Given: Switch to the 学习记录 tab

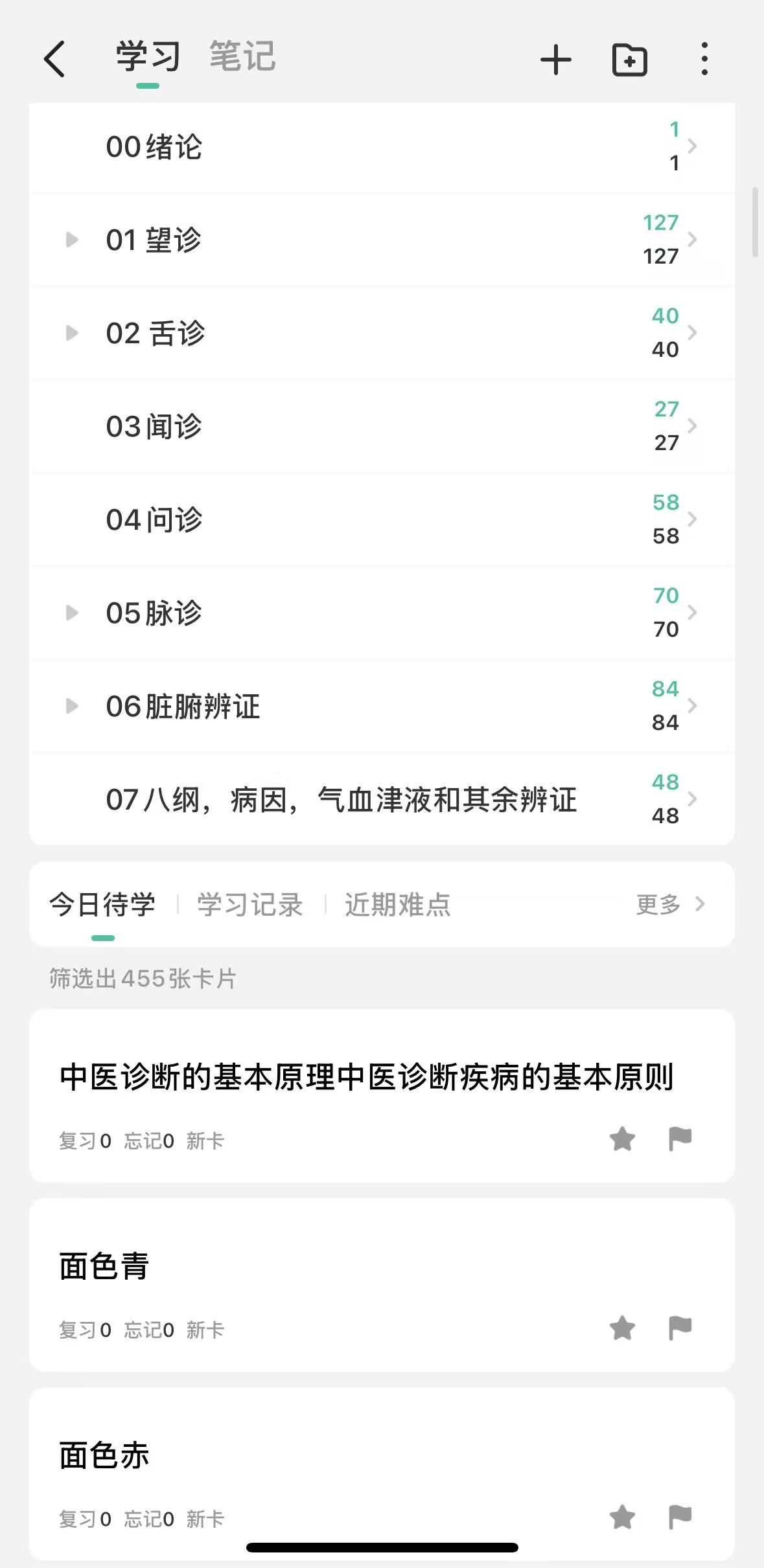Looking at the screenshot, I should 250,905.
